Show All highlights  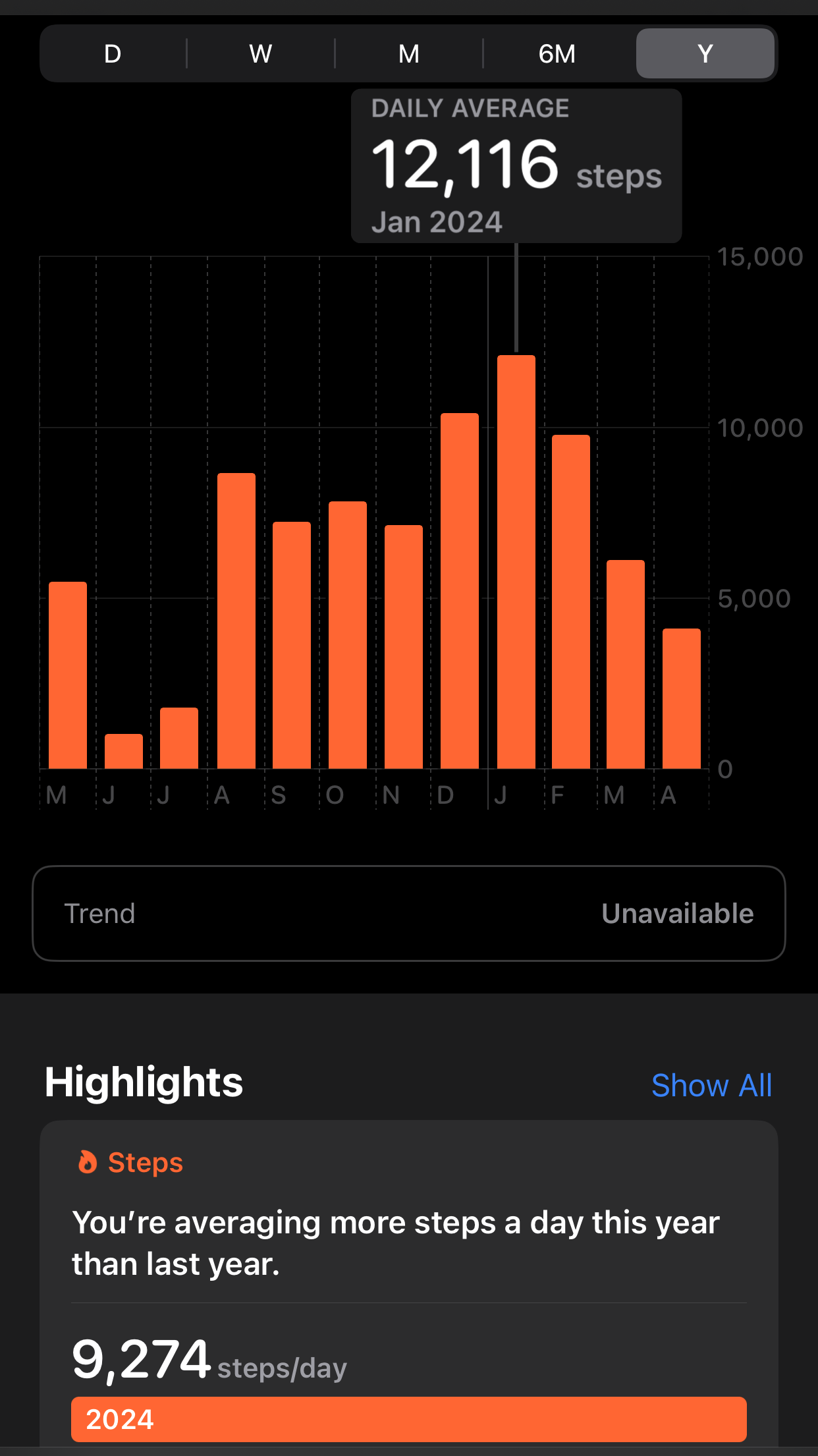coord(711,1085)
